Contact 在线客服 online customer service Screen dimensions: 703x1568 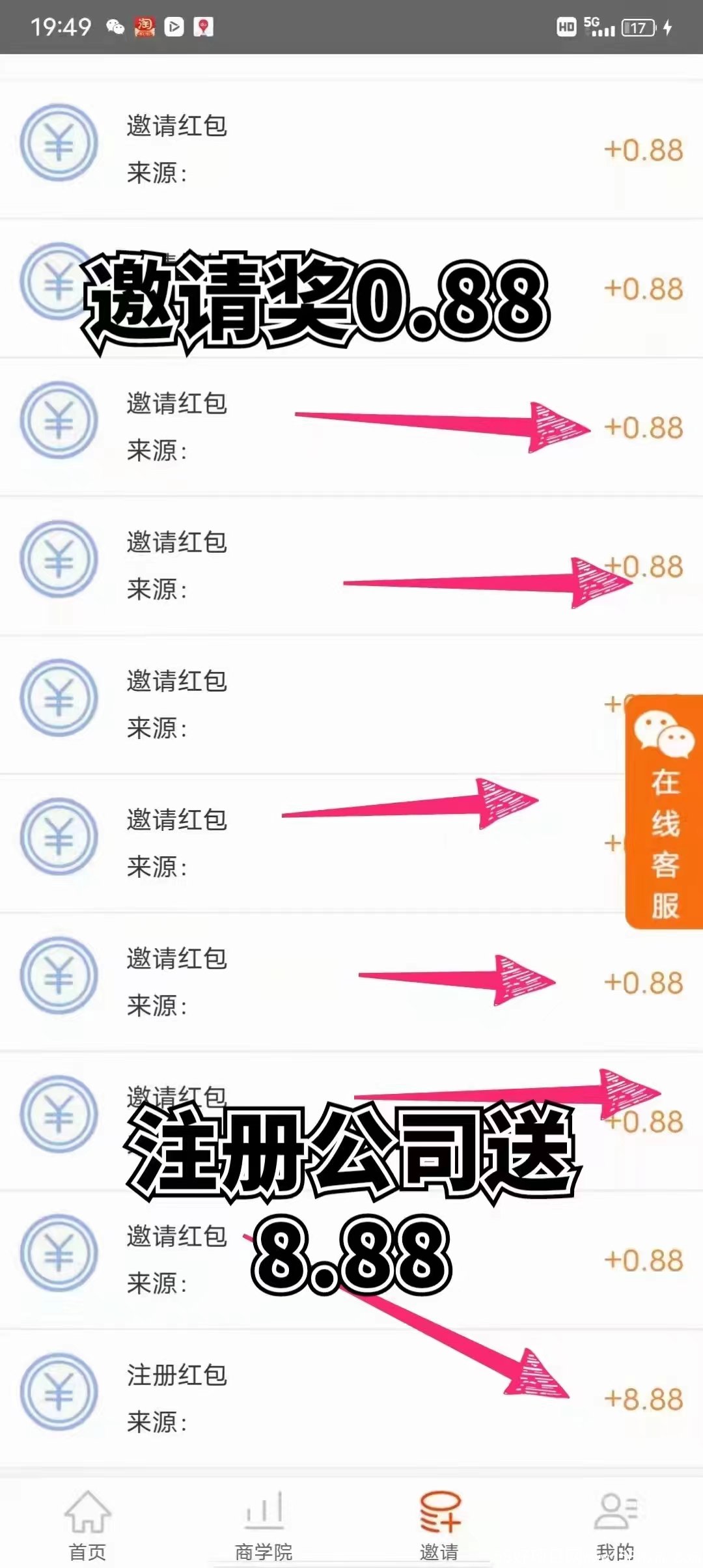pos(665,814)
